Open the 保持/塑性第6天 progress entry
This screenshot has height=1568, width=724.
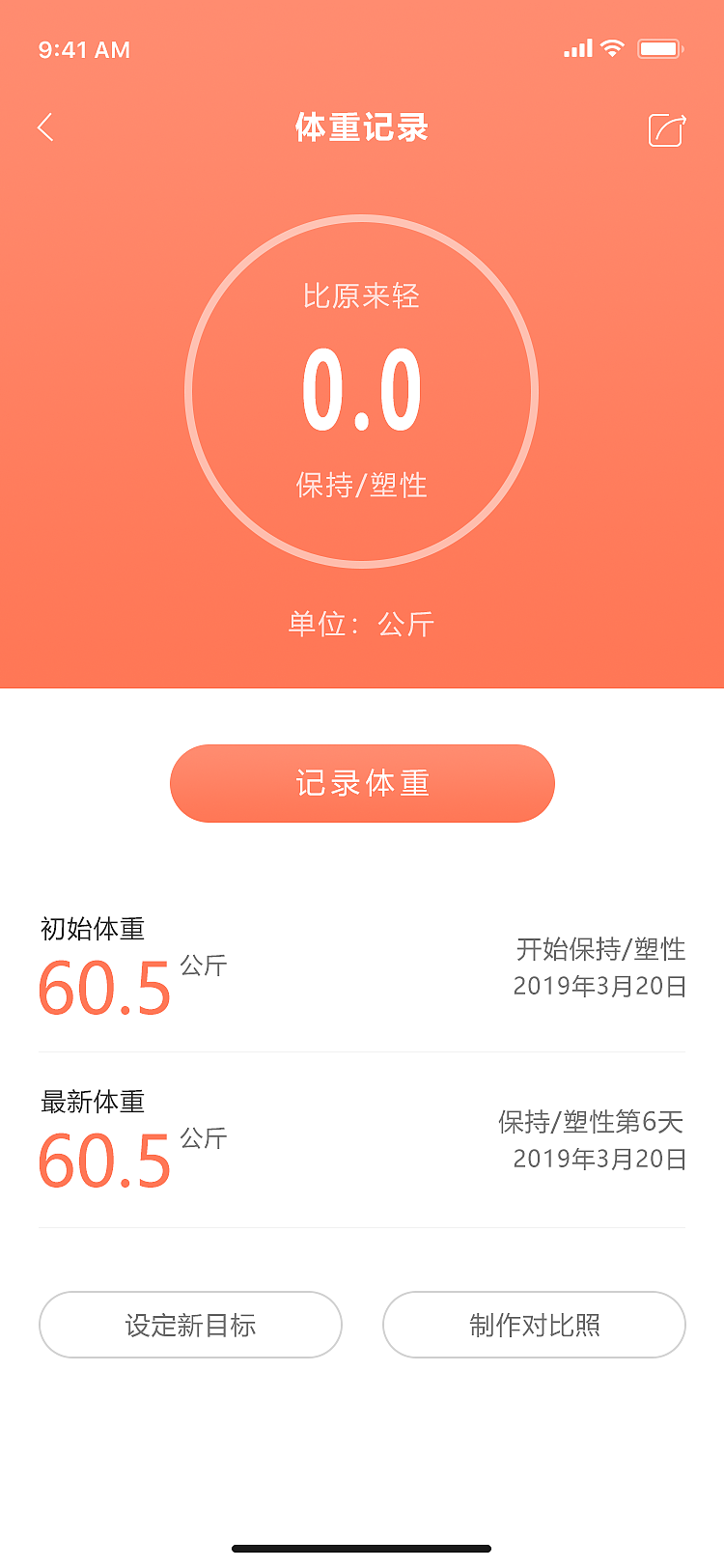click(x=589, y=1123)
